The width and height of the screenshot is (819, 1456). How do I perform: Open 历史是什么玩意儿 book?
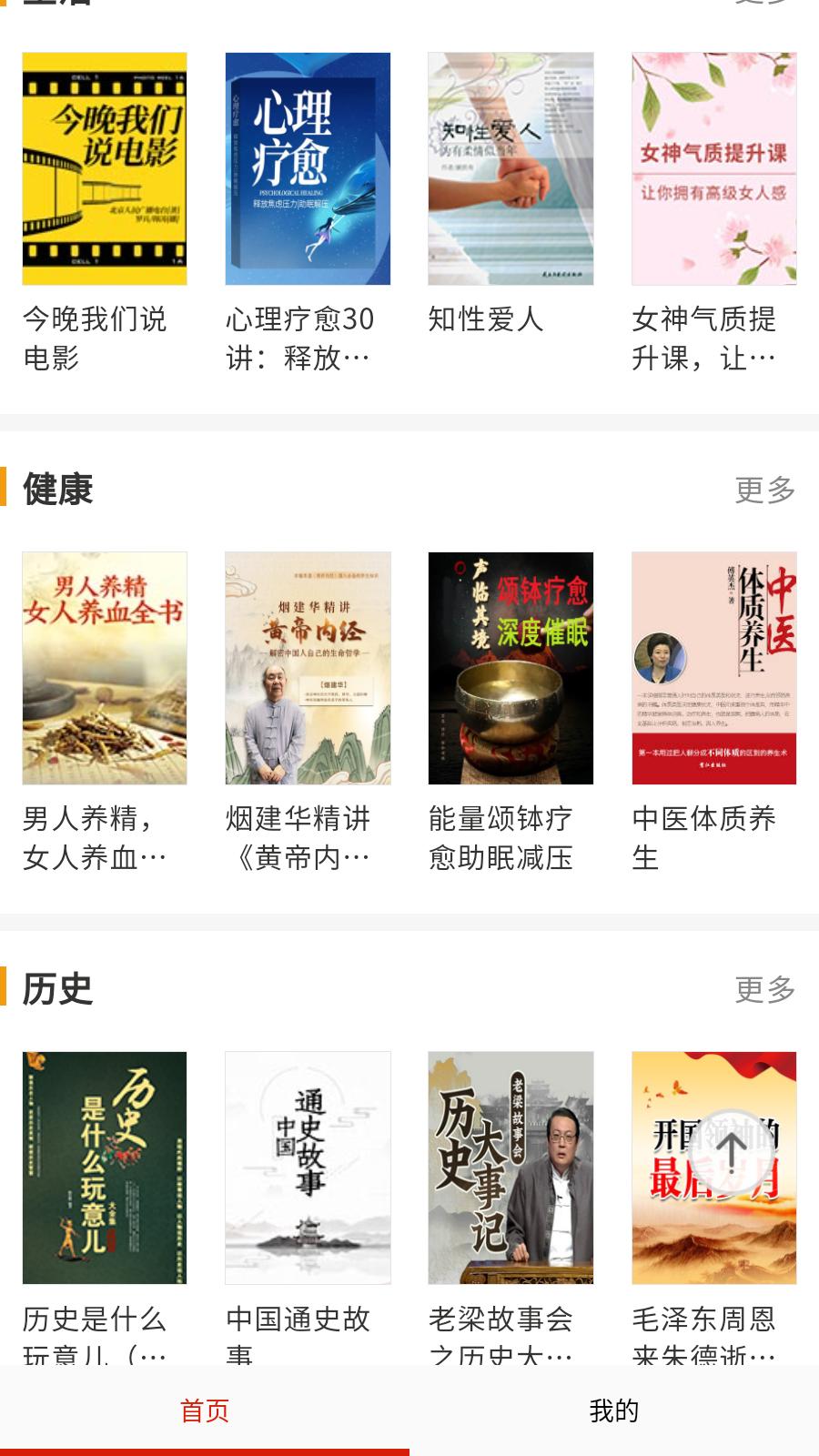point(105,1168)
